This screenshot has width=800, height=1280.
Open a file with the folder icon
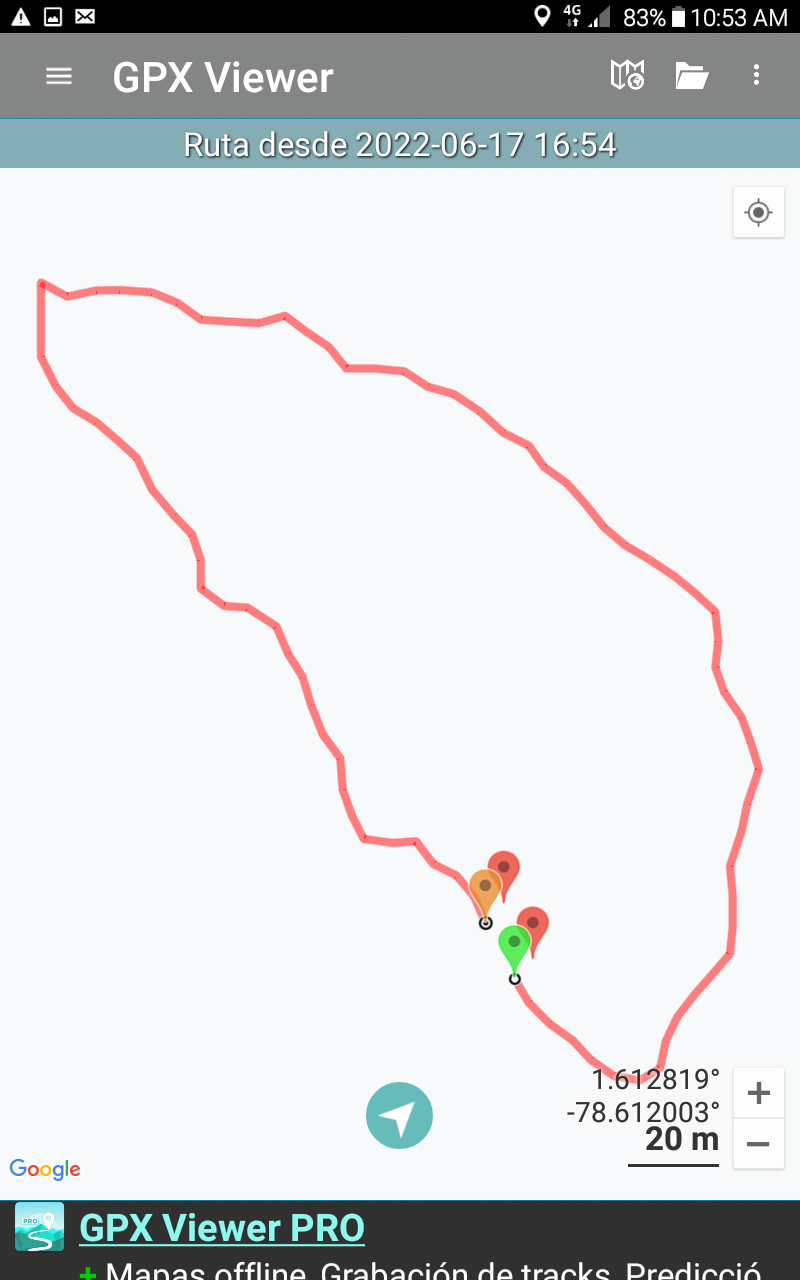(691, 75)
